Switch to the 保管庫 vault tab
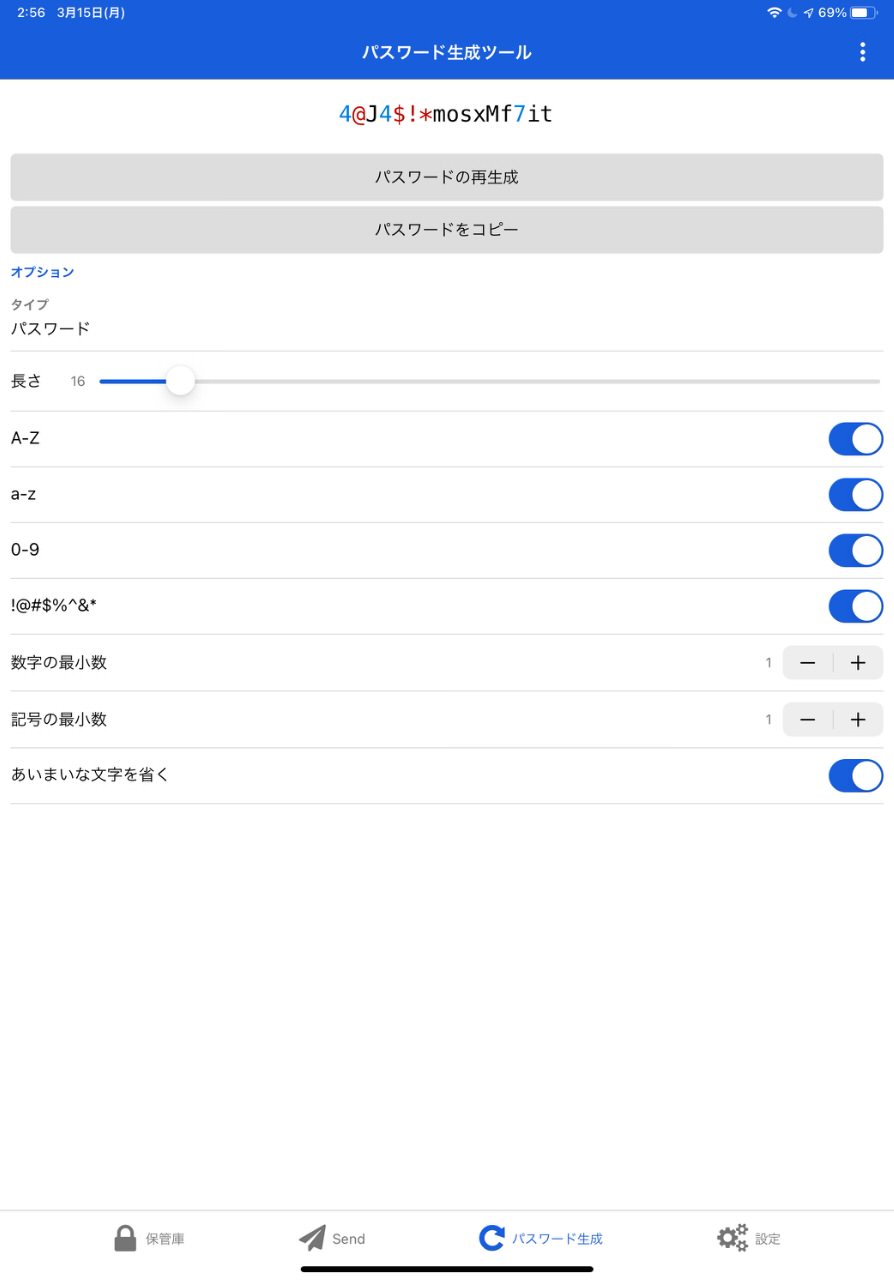 click(x=148, y=1239)
